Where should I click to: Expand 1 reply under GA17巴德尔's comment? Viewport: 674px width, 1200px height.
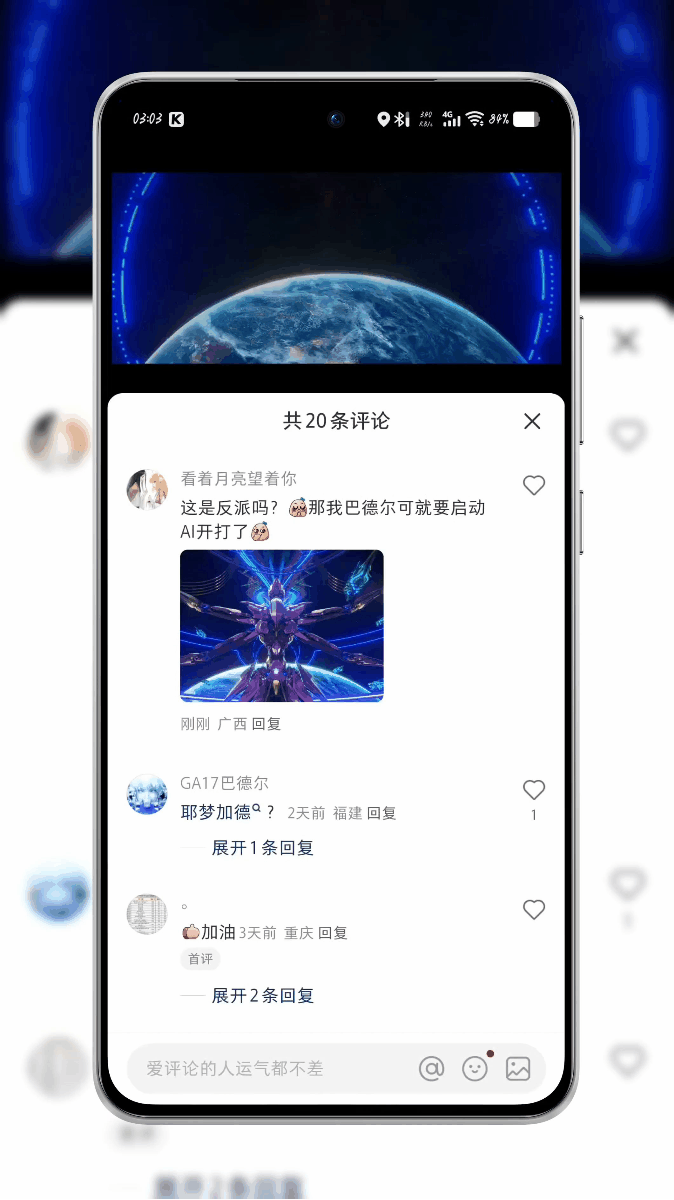(x=262, y=848)
